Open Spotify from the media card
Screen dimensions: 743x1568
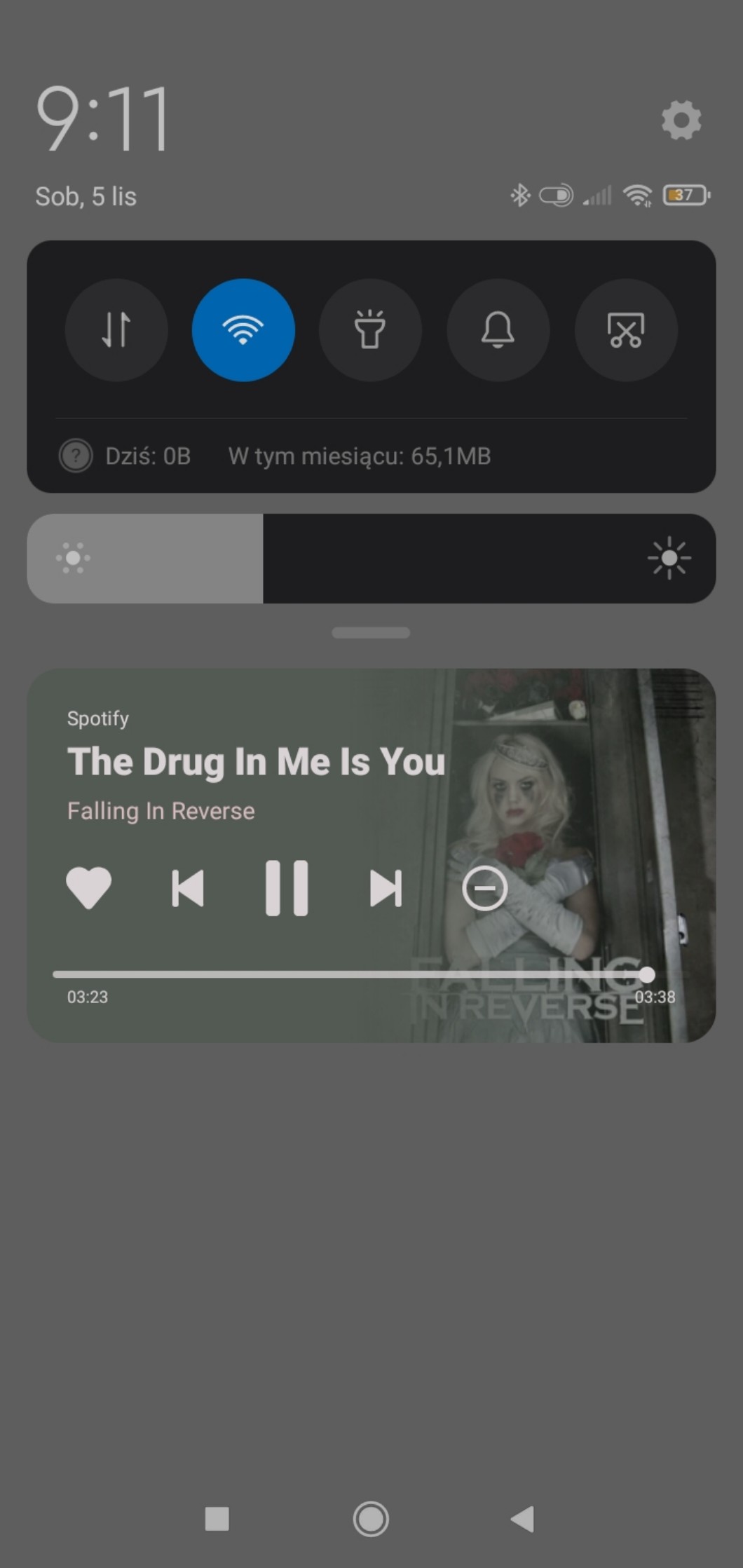(98, 718)
